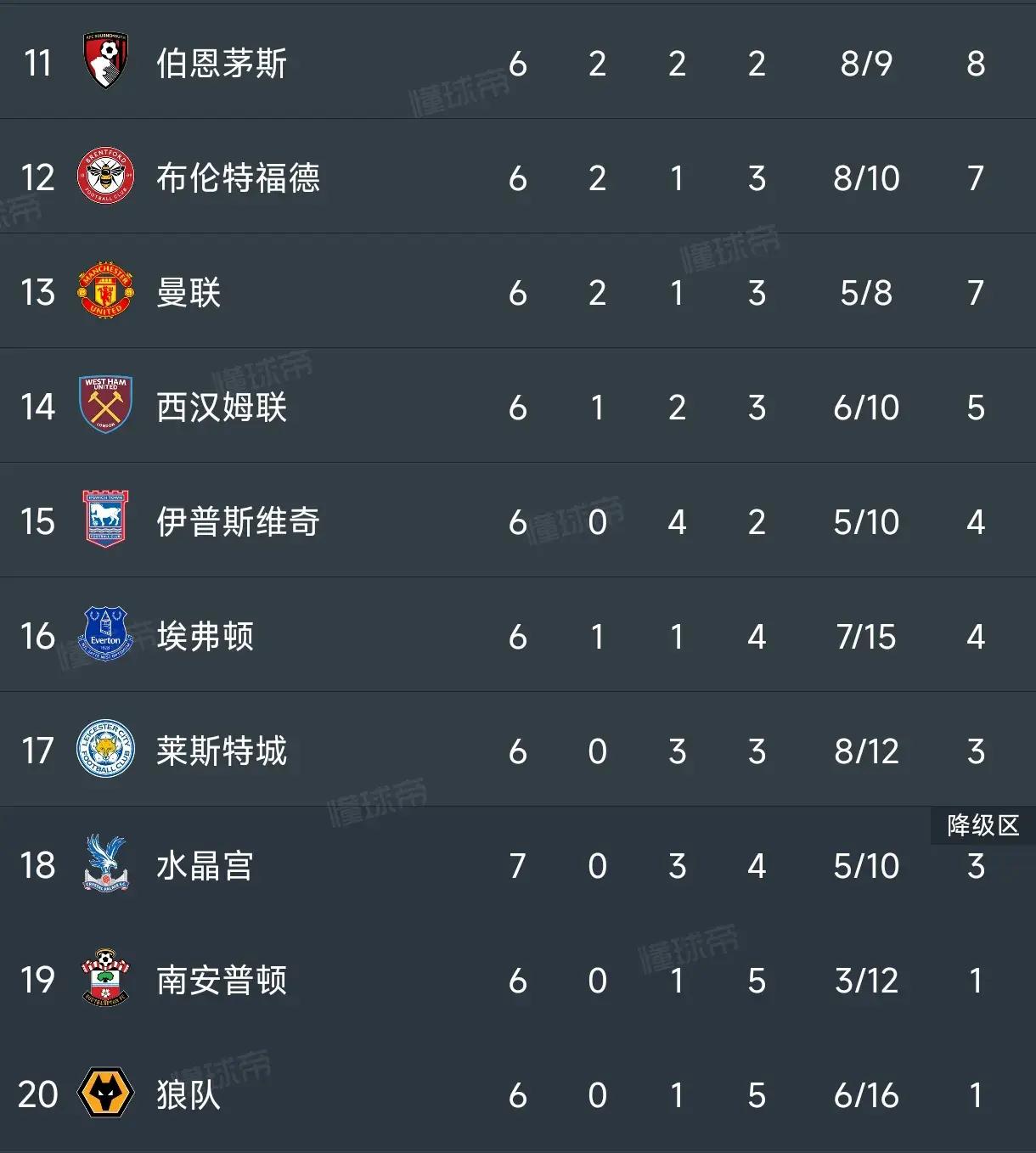
Task: Select the Manchester United badge
Action: click(105, 293)
